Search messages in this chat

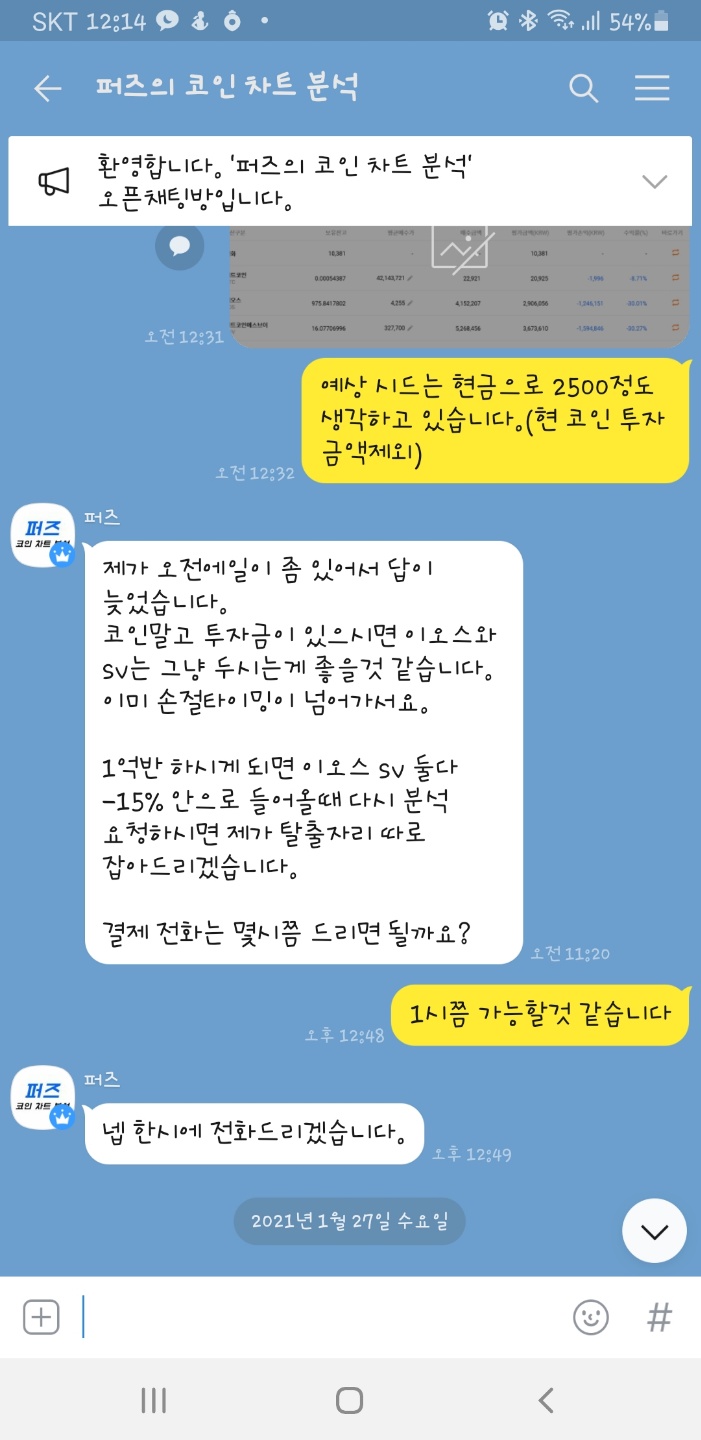click(x=583, y=88)
